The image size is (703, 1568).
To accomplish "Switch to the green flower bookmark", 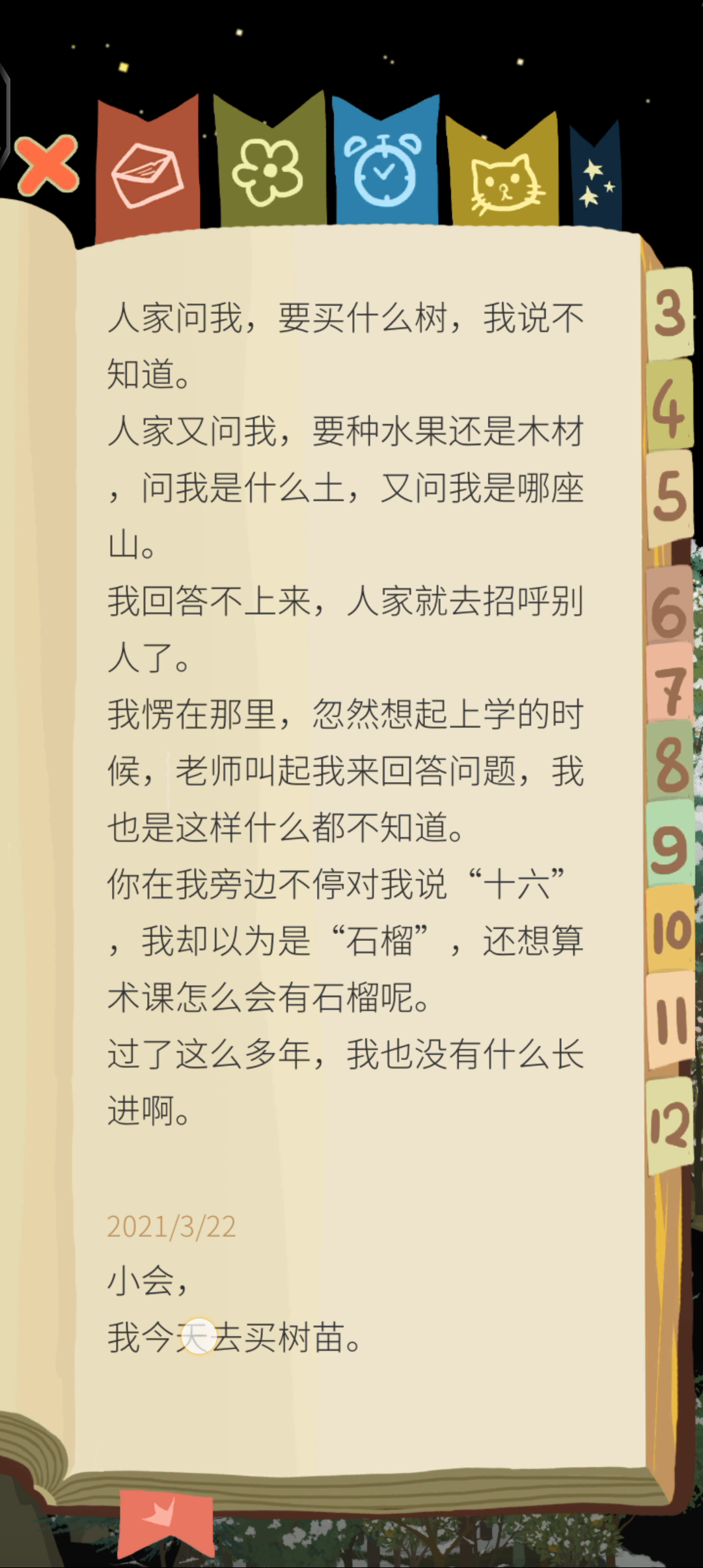I will 268,171.
